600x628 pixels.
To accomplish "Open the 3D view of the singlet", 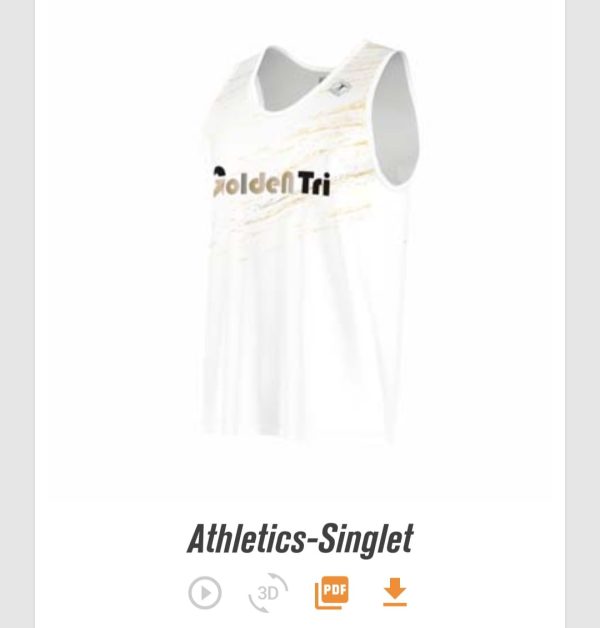I will click(x=268, y=593).
